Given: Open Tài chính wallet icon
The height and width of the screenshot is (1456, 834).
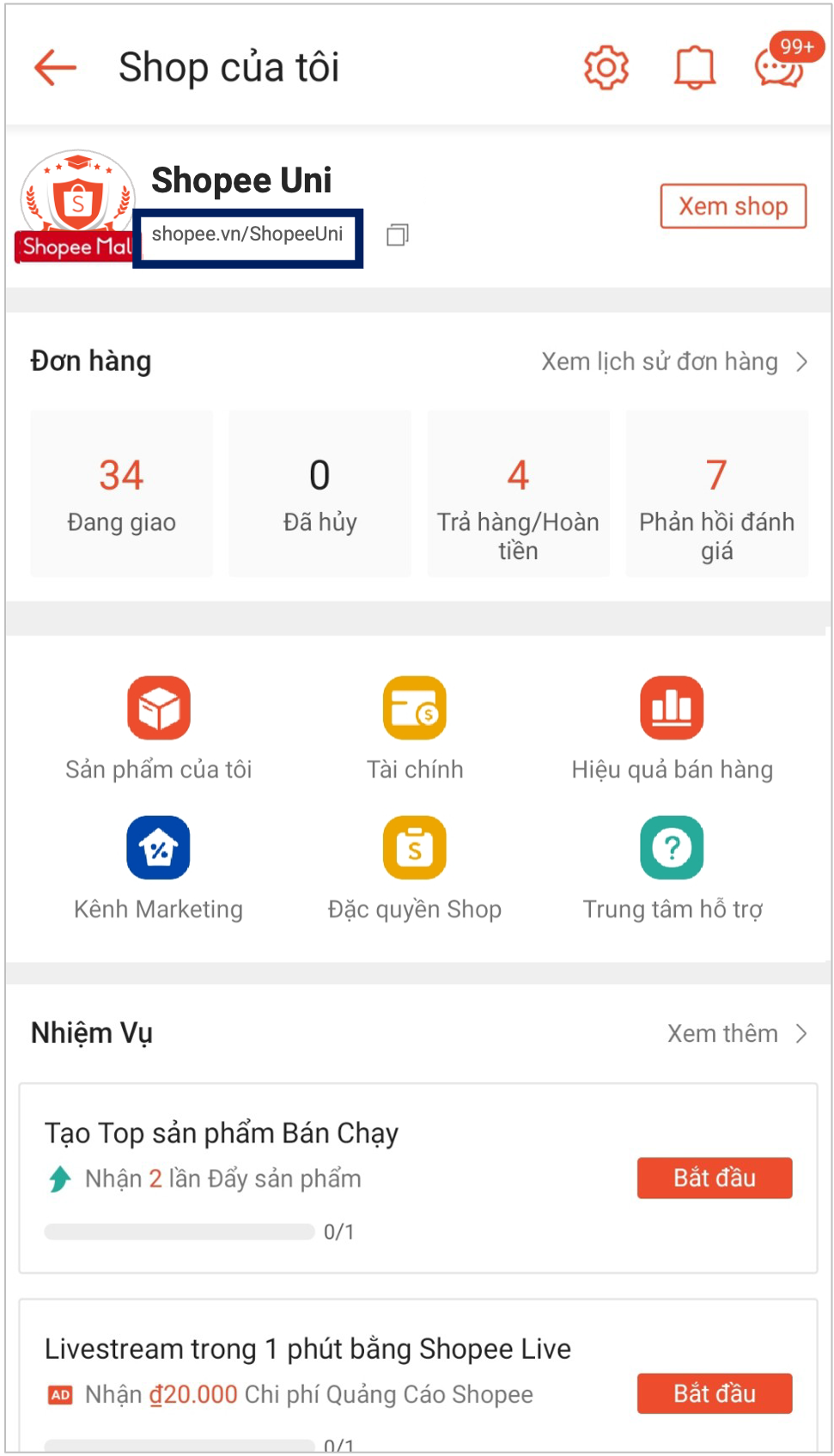Looking at the screenshot, I should click(415, 708).
